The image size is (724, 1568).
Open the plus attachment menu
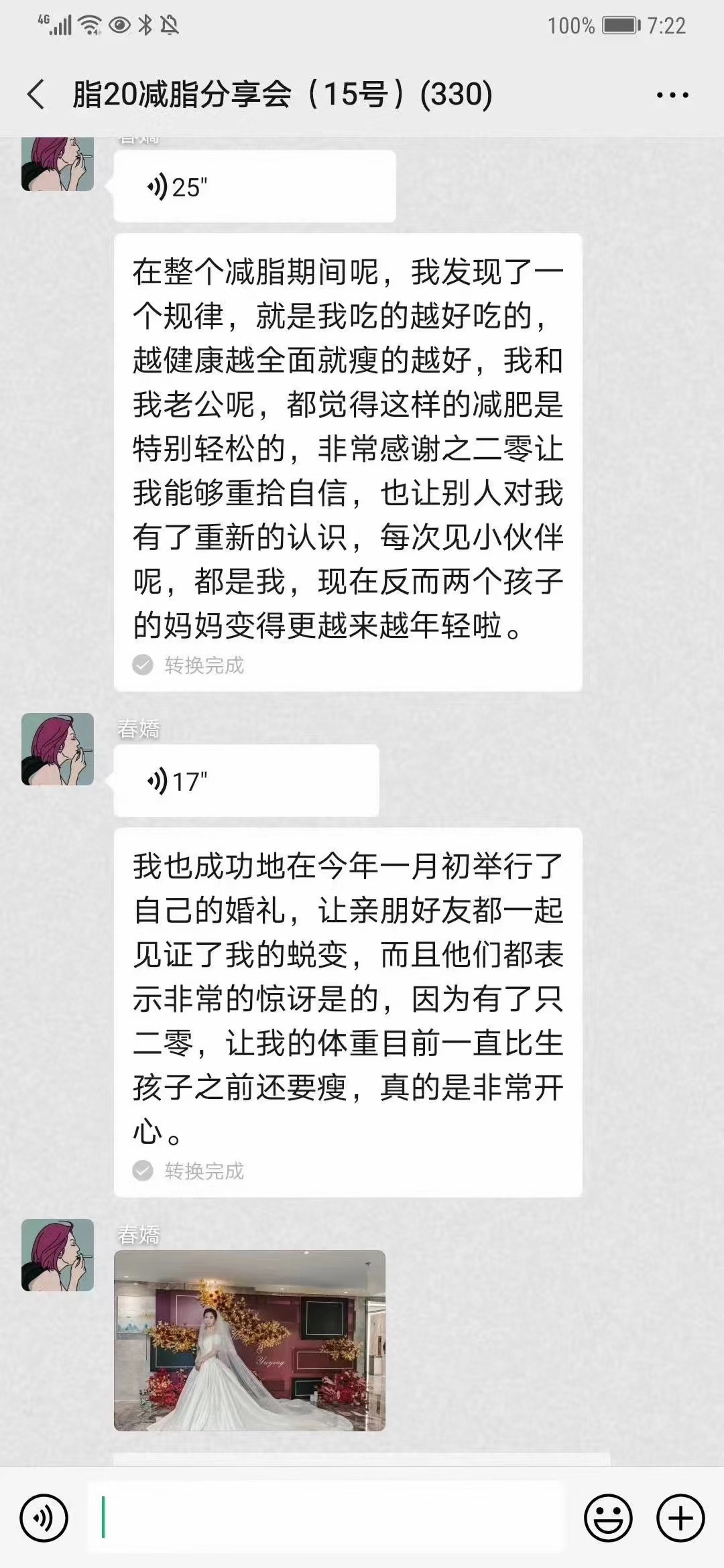point(680,1518)
